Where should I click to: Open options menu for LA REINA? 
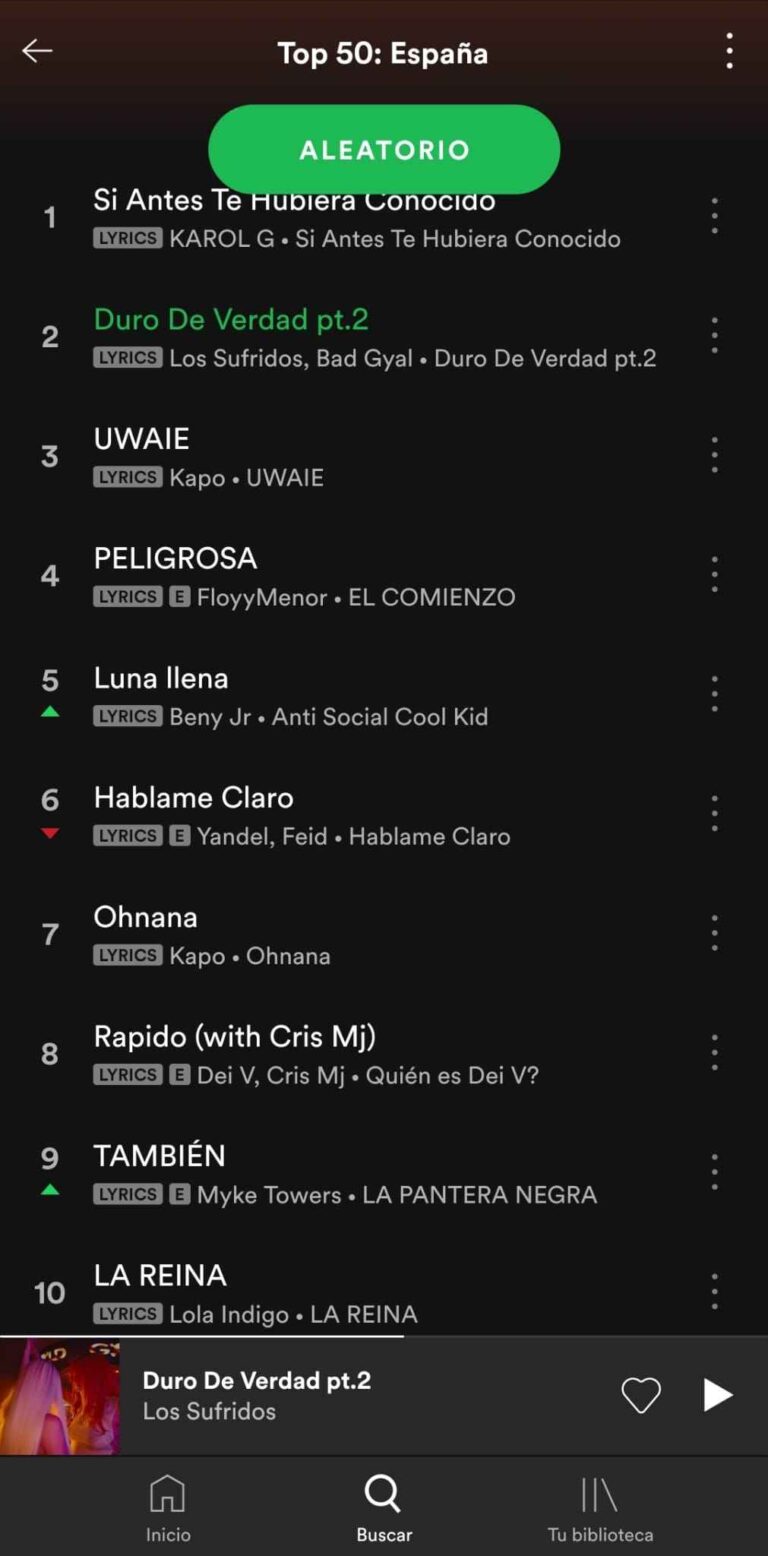714,1290
